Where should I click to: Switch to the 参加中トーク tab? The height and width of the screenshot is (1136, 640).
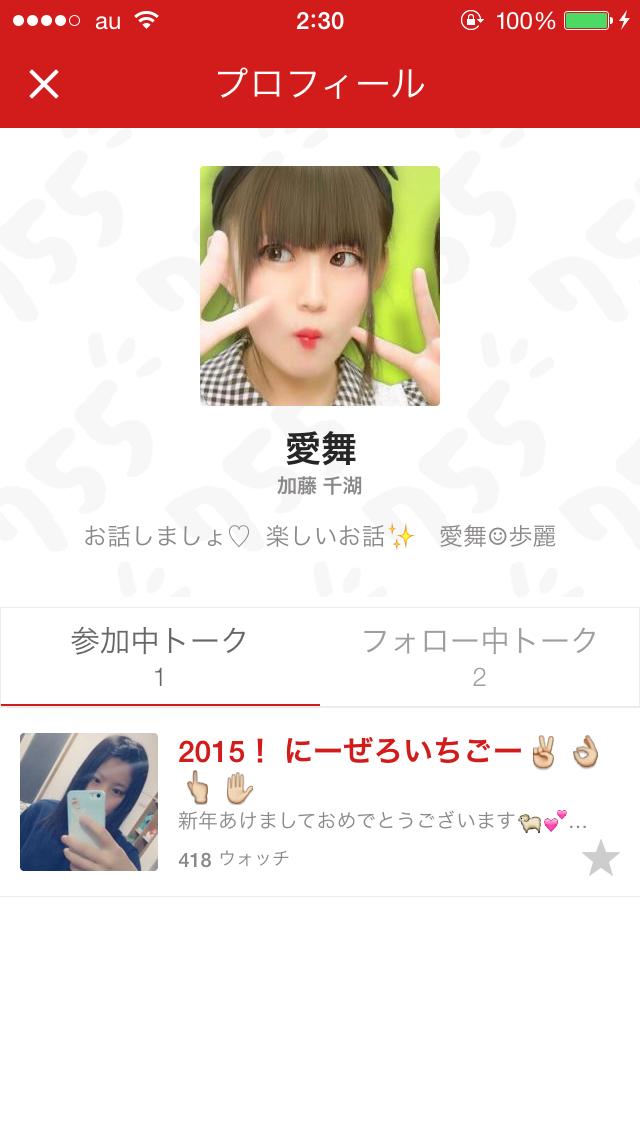[x=160, y=656]
